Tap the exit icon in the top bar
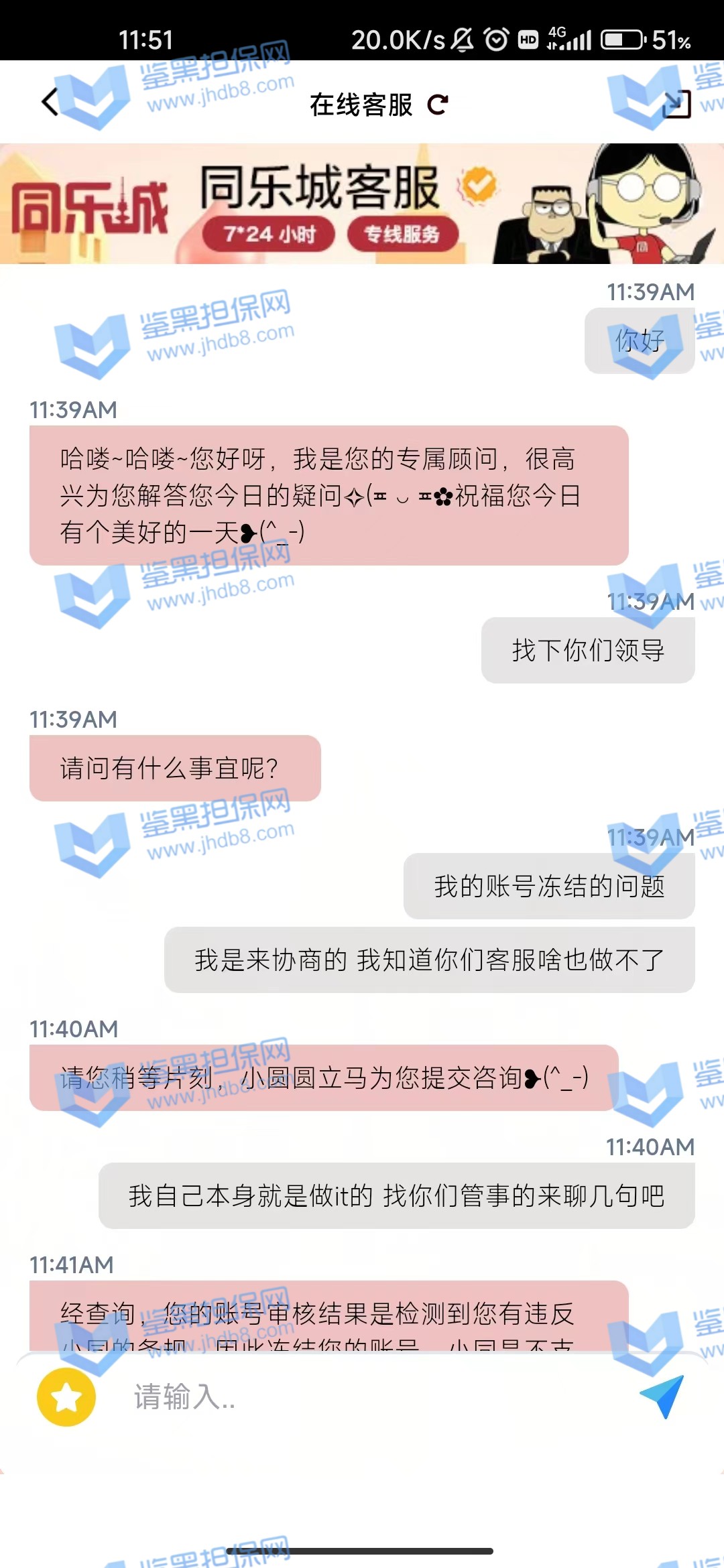This screenshot has width=724, height=1568. pyautogui.click(x=676, y=104)
